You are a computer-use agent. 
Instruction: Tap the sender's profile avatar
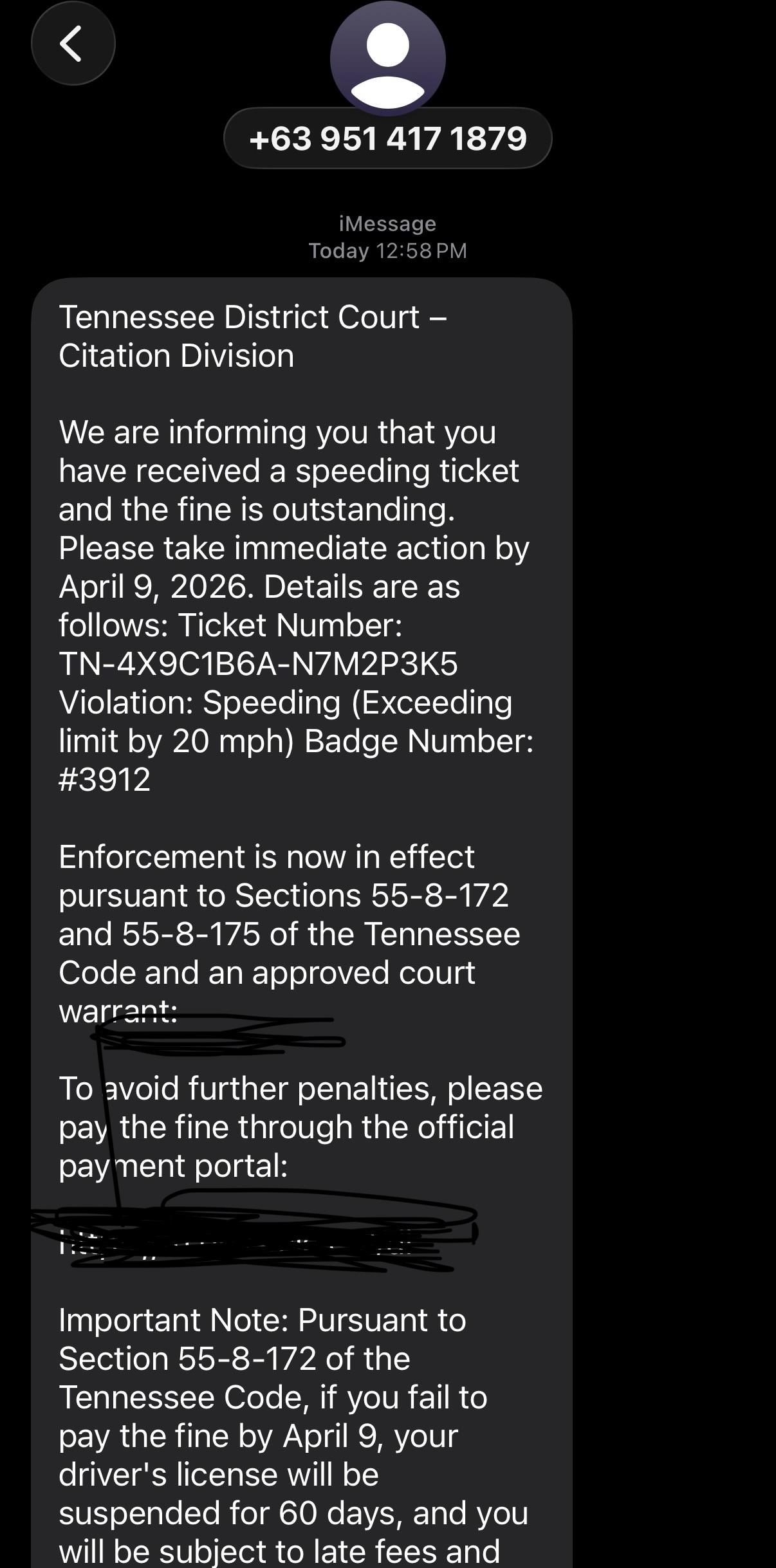(x=387, y=58)
